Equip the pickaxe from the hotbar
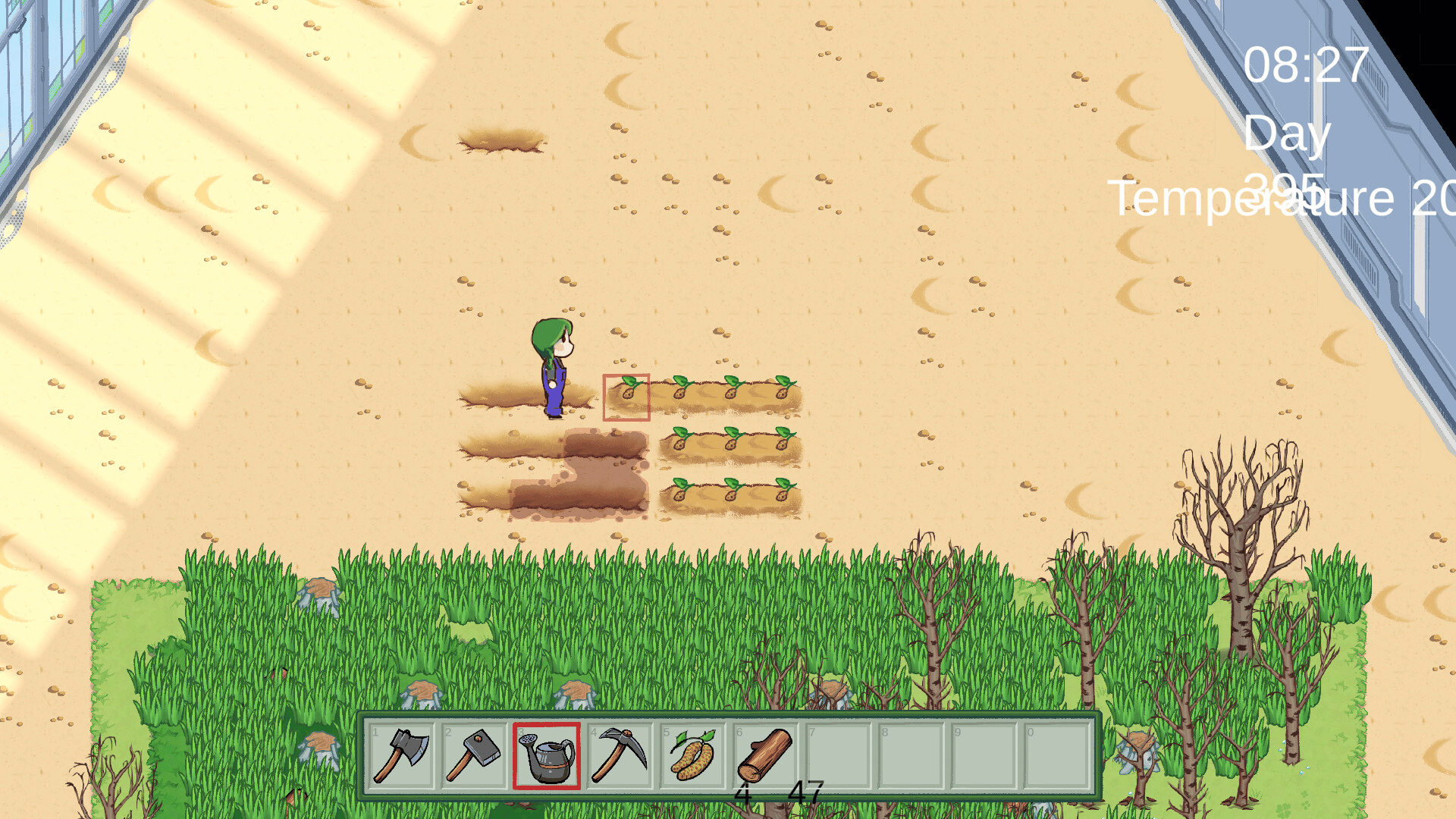Image resolution: width=1456 pixels, height=819 pixels. click(619, 755)
